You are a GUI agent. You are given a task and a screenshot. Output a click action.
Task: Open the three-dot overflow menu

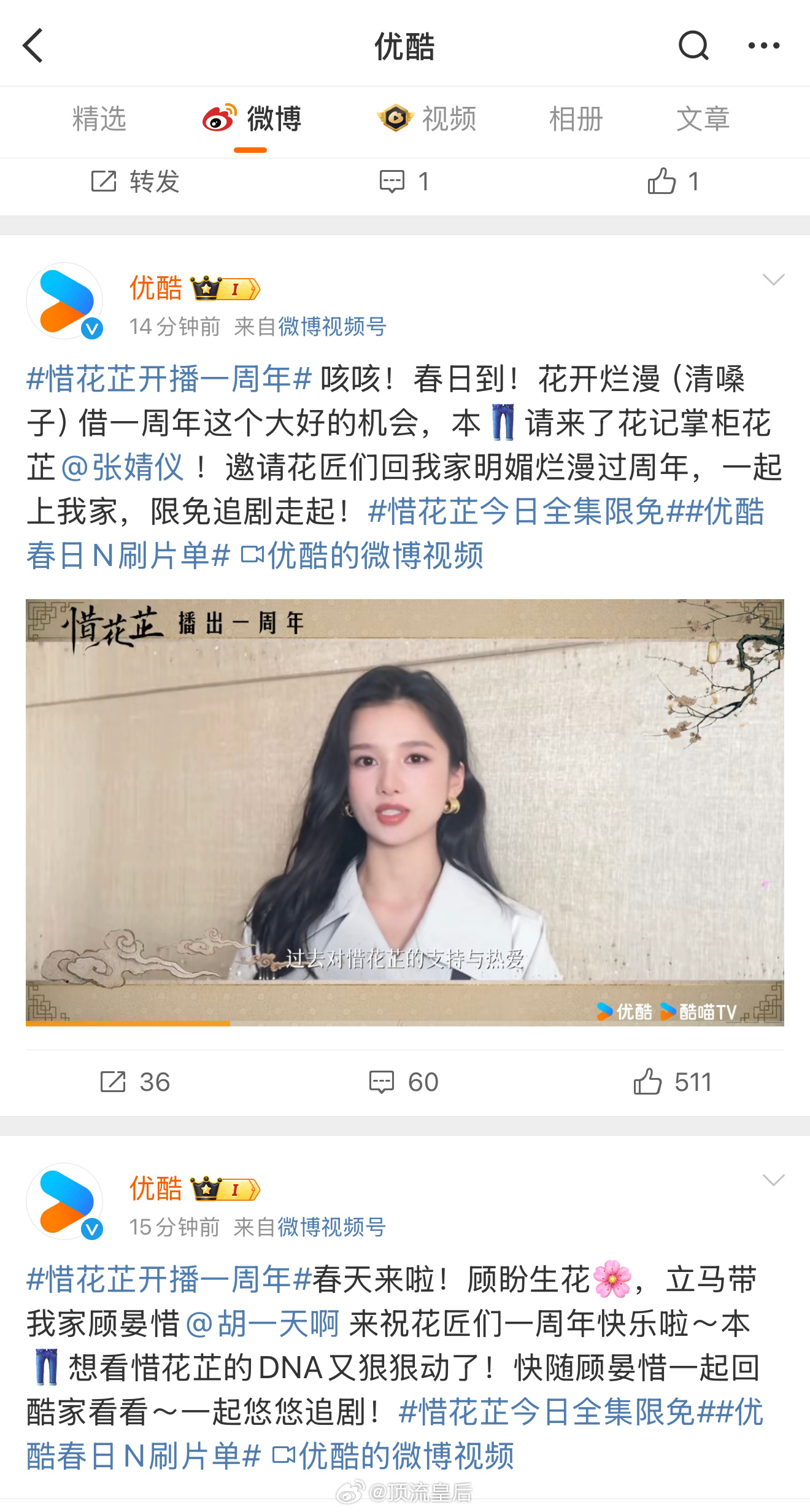coord(764,45)
